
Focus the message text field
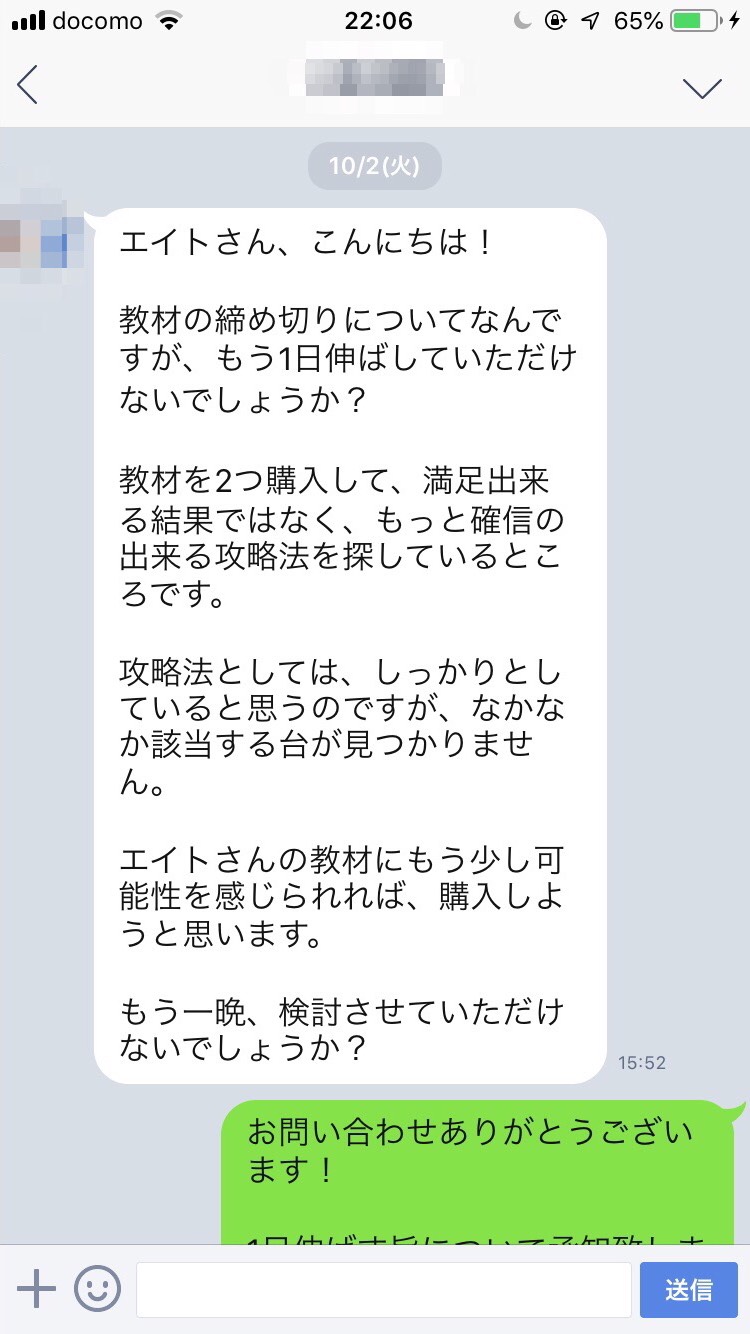click(x=383, y=1289)
